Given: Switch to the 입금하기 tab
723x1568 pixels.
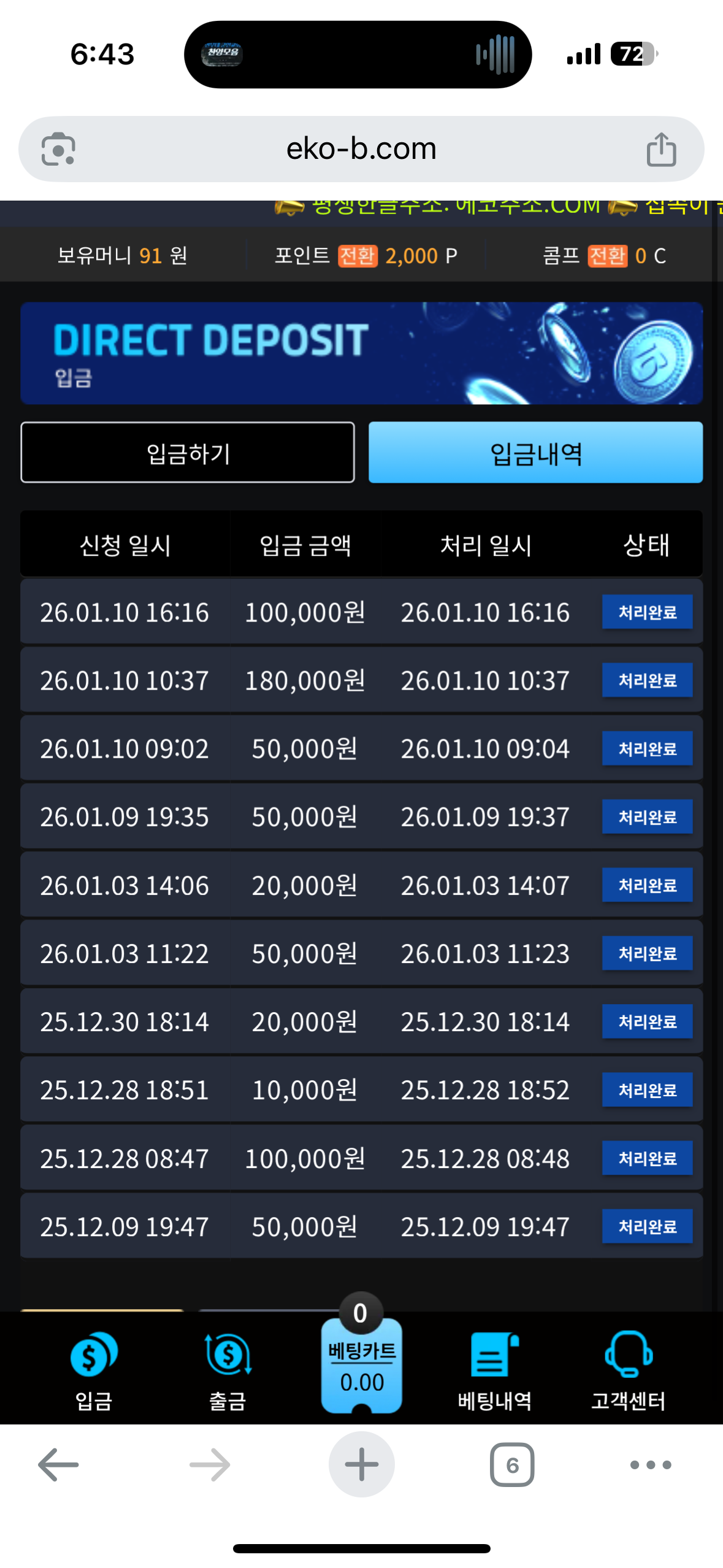Looking at the screenshot, I should [188, 452].
